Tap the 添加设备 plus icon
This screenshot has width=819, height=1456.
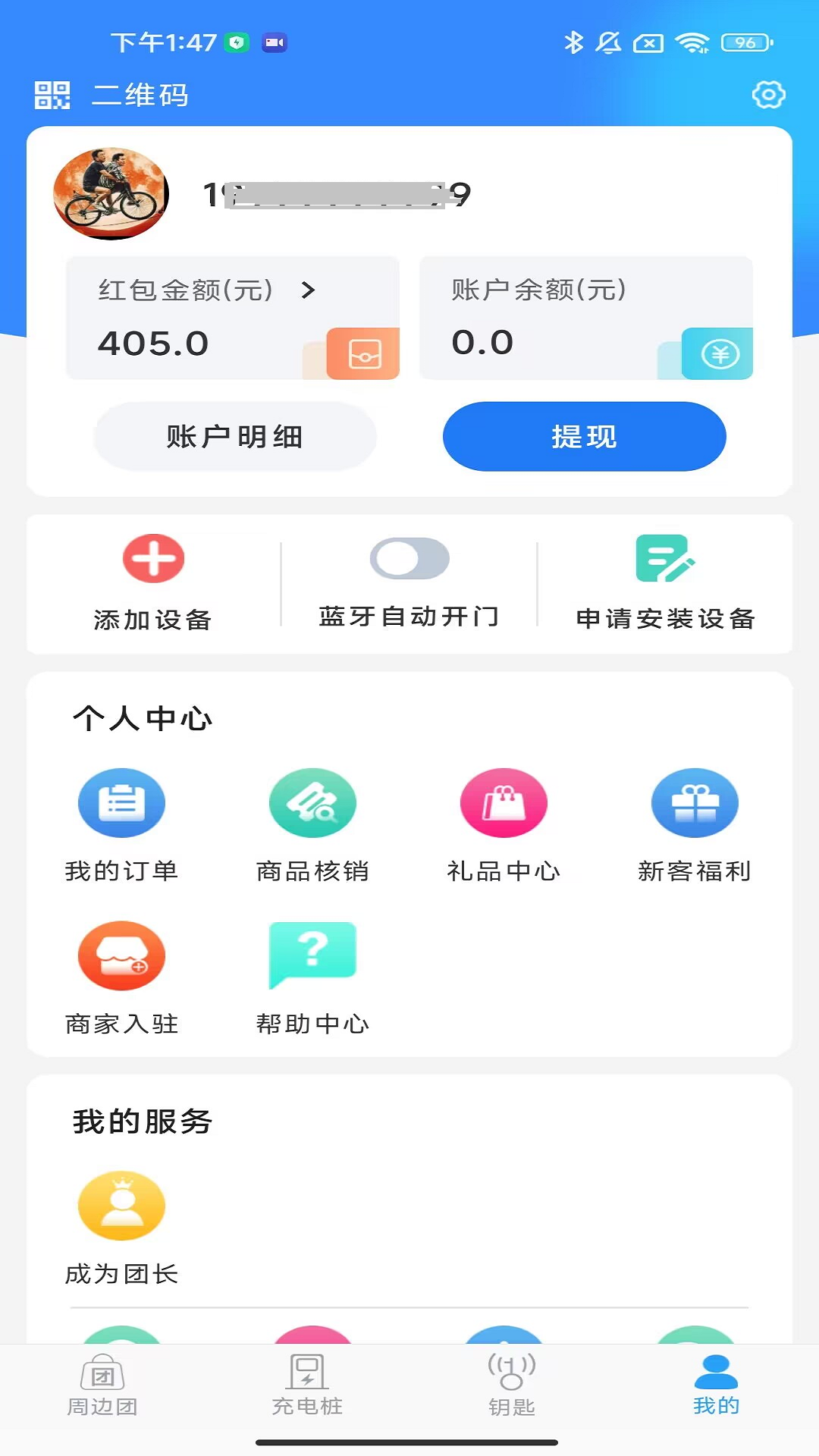click(152, 559)
